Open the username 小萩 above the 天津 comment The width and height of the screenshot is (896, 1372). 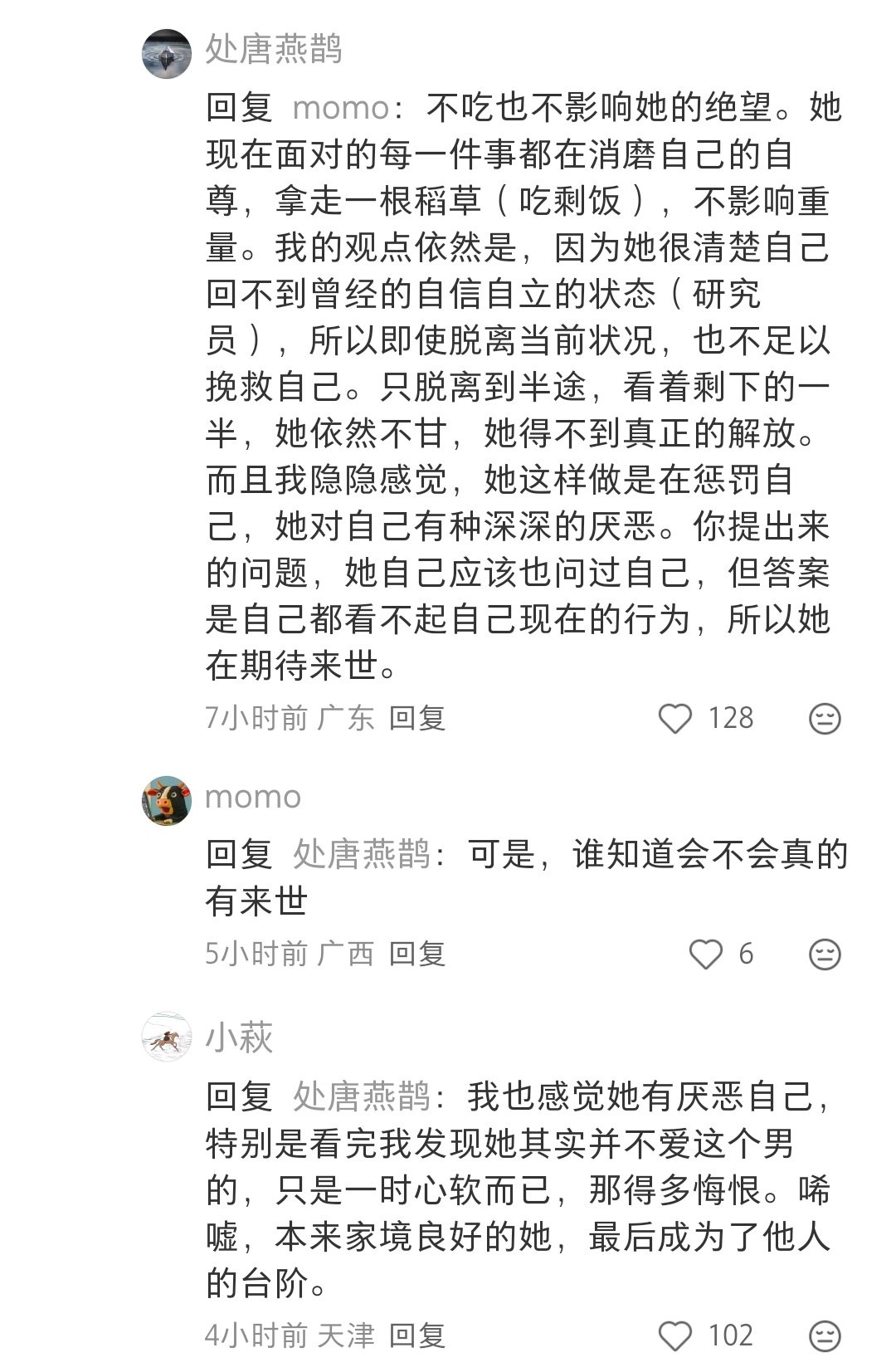(239, 1038)
